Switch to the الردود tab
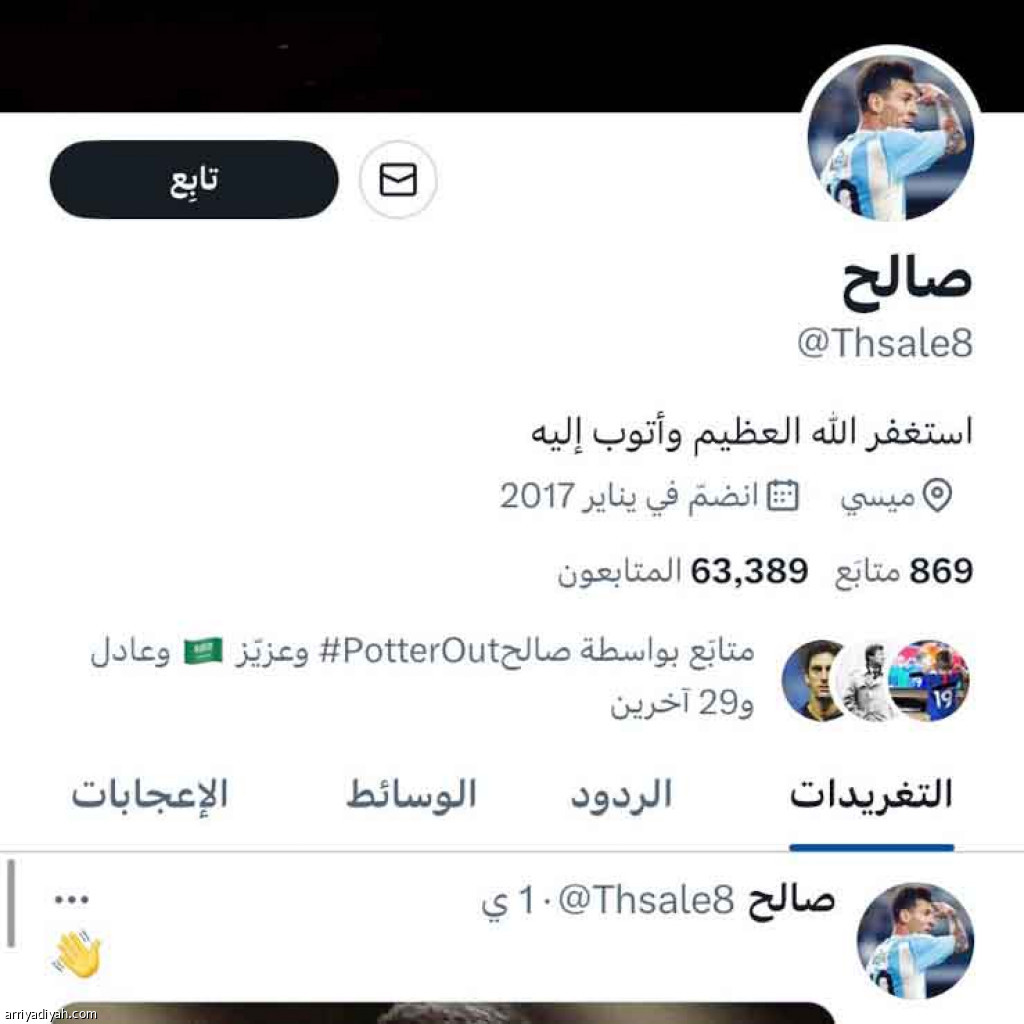This screenshot has height=1024, width=1024. tap(621, 795)
